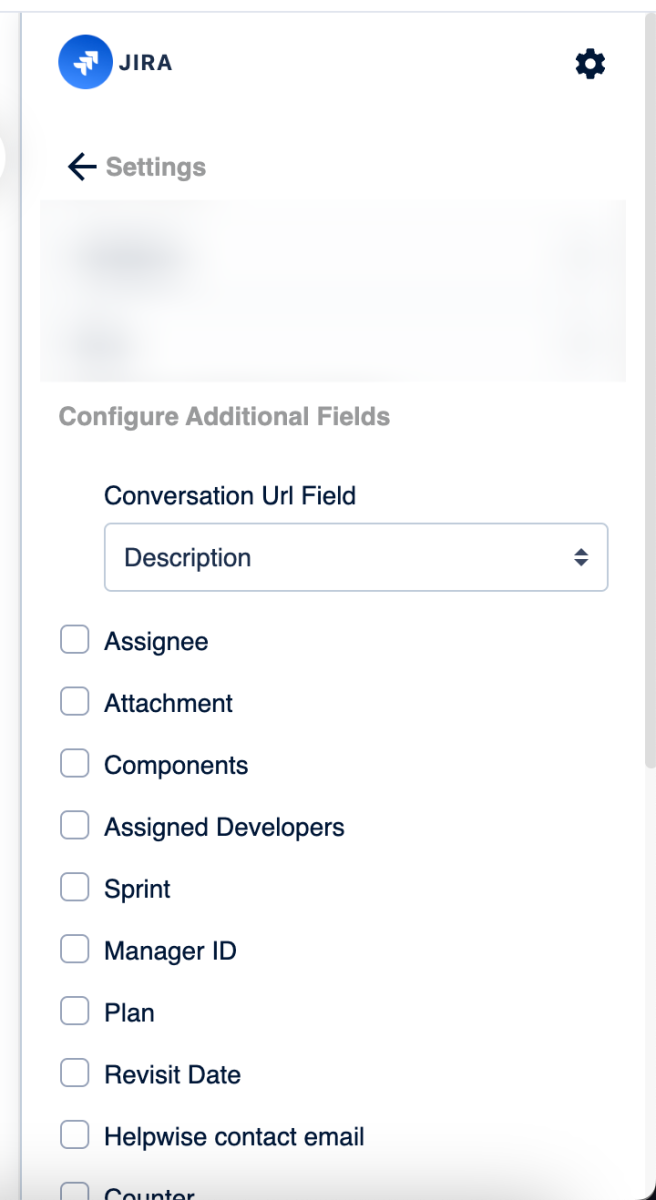Image resolution: width=656 pixels, height=1200 pixels.
Task: Enable the Manager ID checkbox
Action: point(75,950)
